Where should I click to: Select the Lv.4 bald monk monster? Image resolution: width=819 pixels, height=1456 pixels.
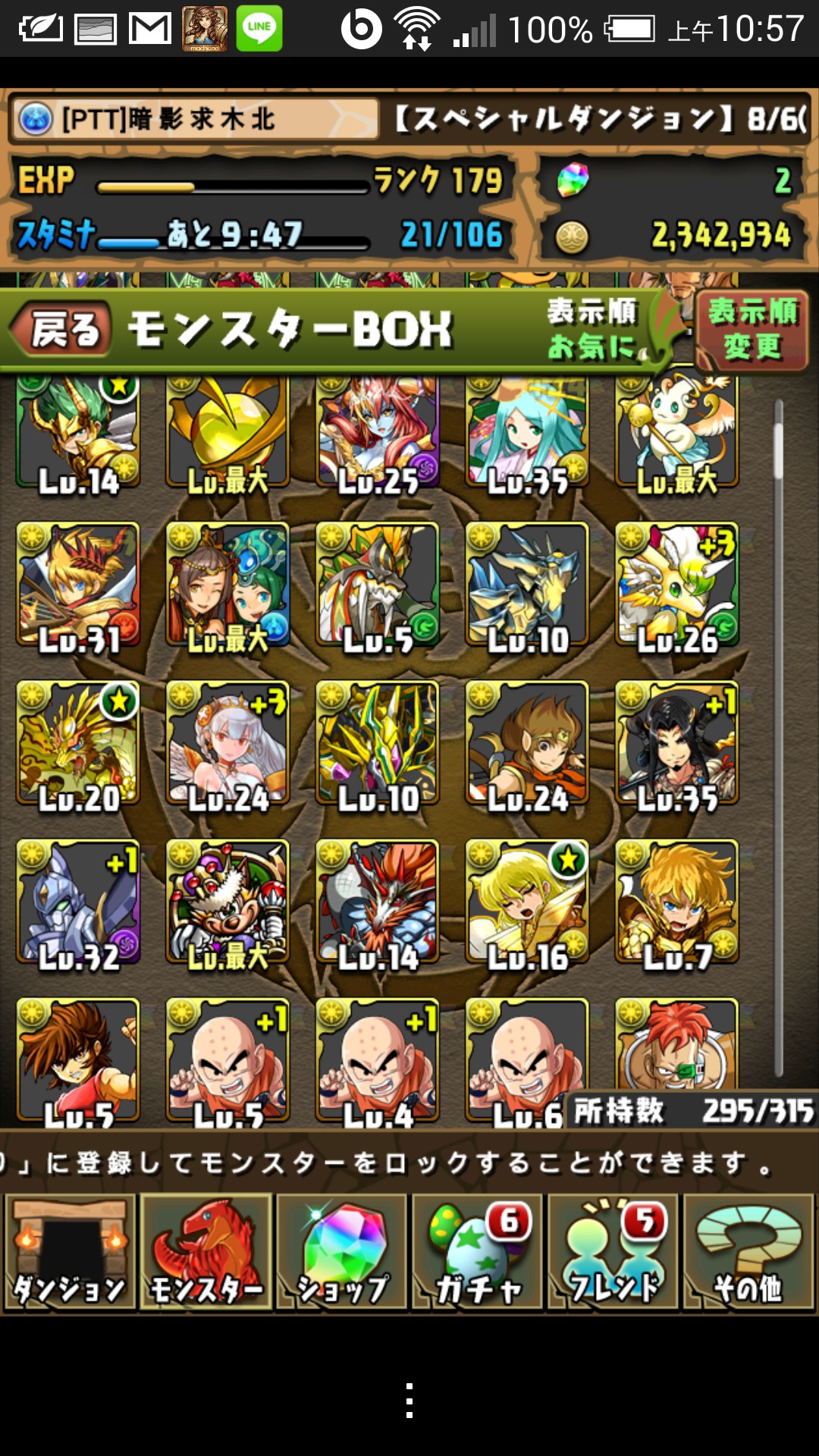pos(378,1062)
